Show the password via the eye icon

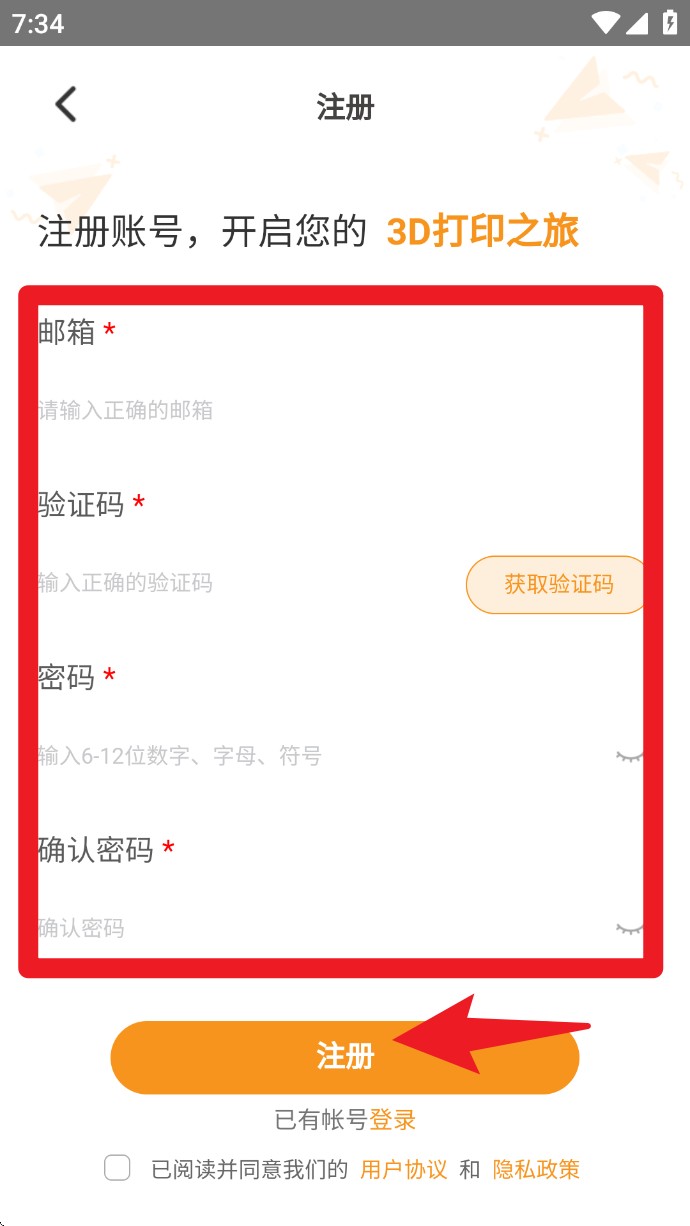point(628,757)
